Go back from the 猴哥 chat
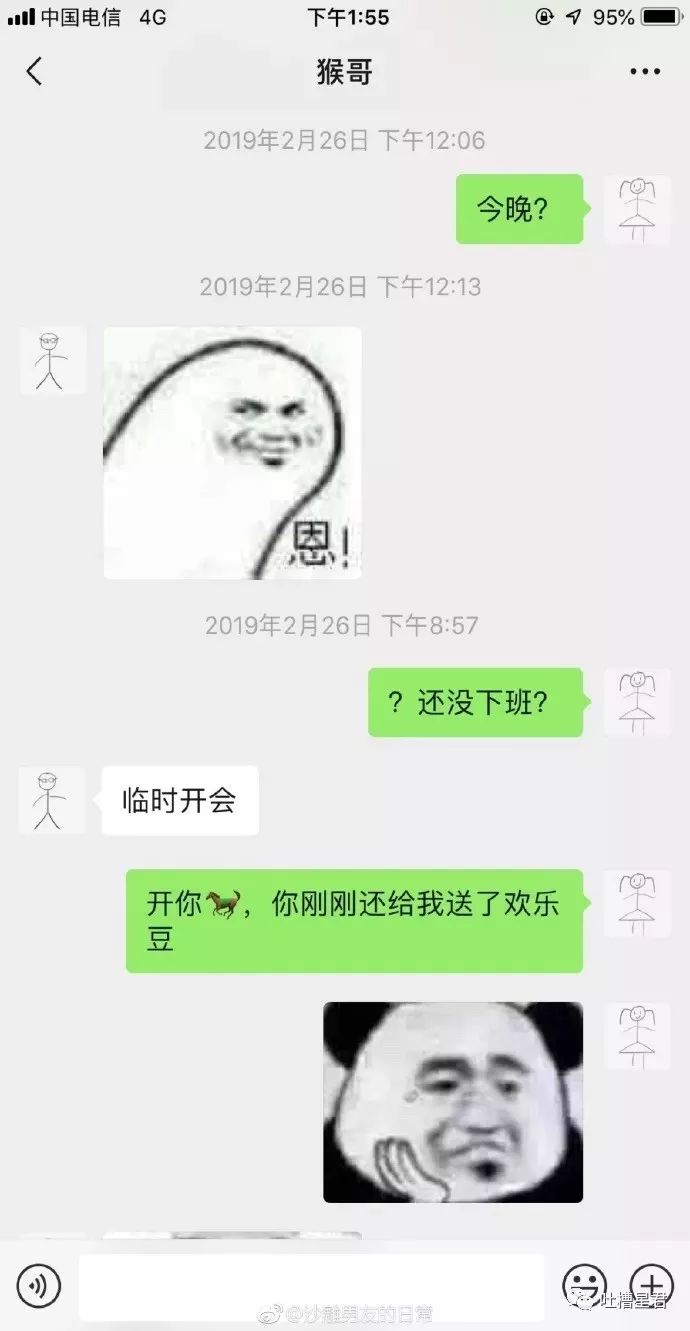 (35, 71)
